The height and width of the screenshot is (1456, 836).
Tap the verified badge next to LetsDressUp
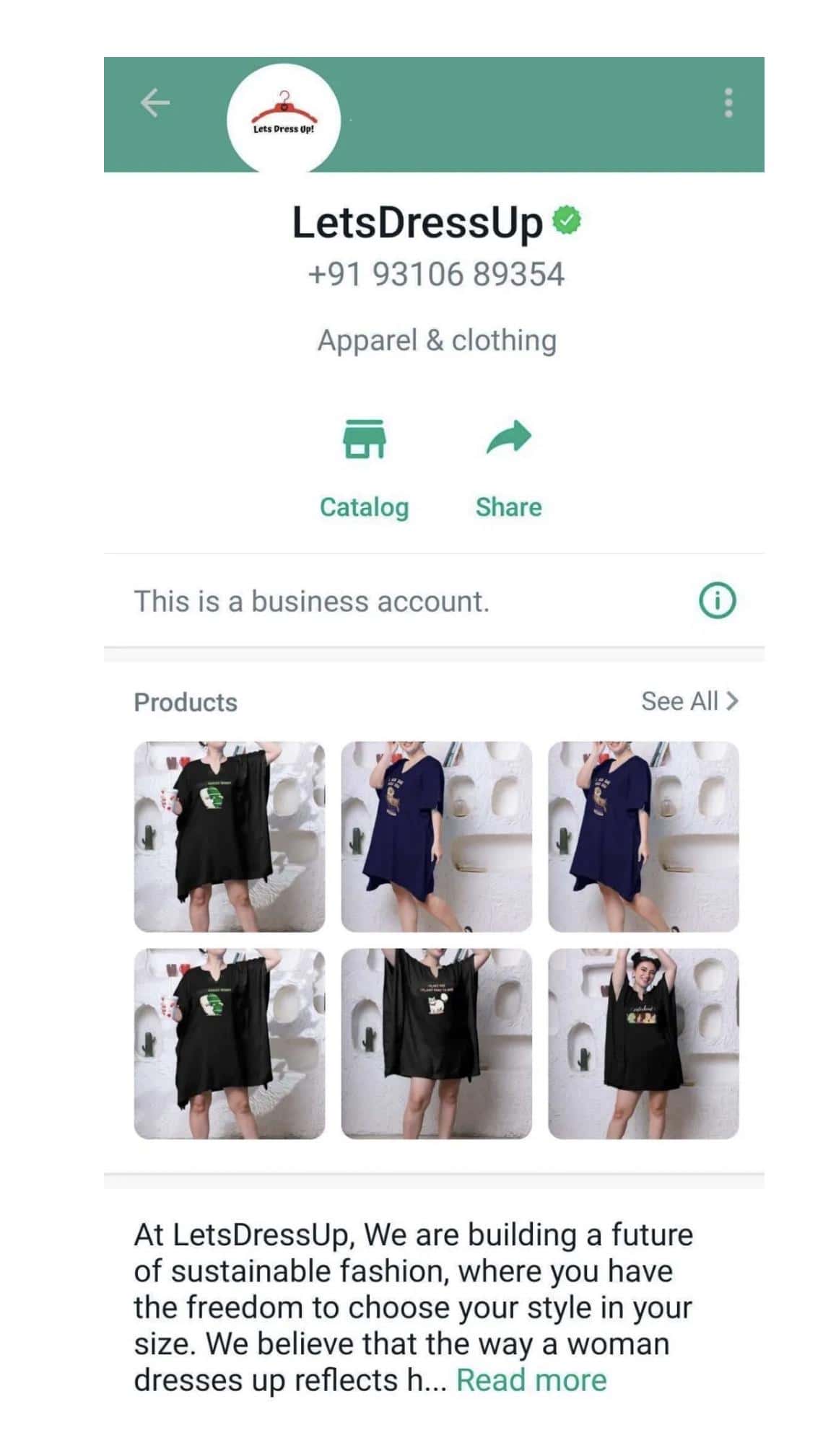click(x=567, y=222)
